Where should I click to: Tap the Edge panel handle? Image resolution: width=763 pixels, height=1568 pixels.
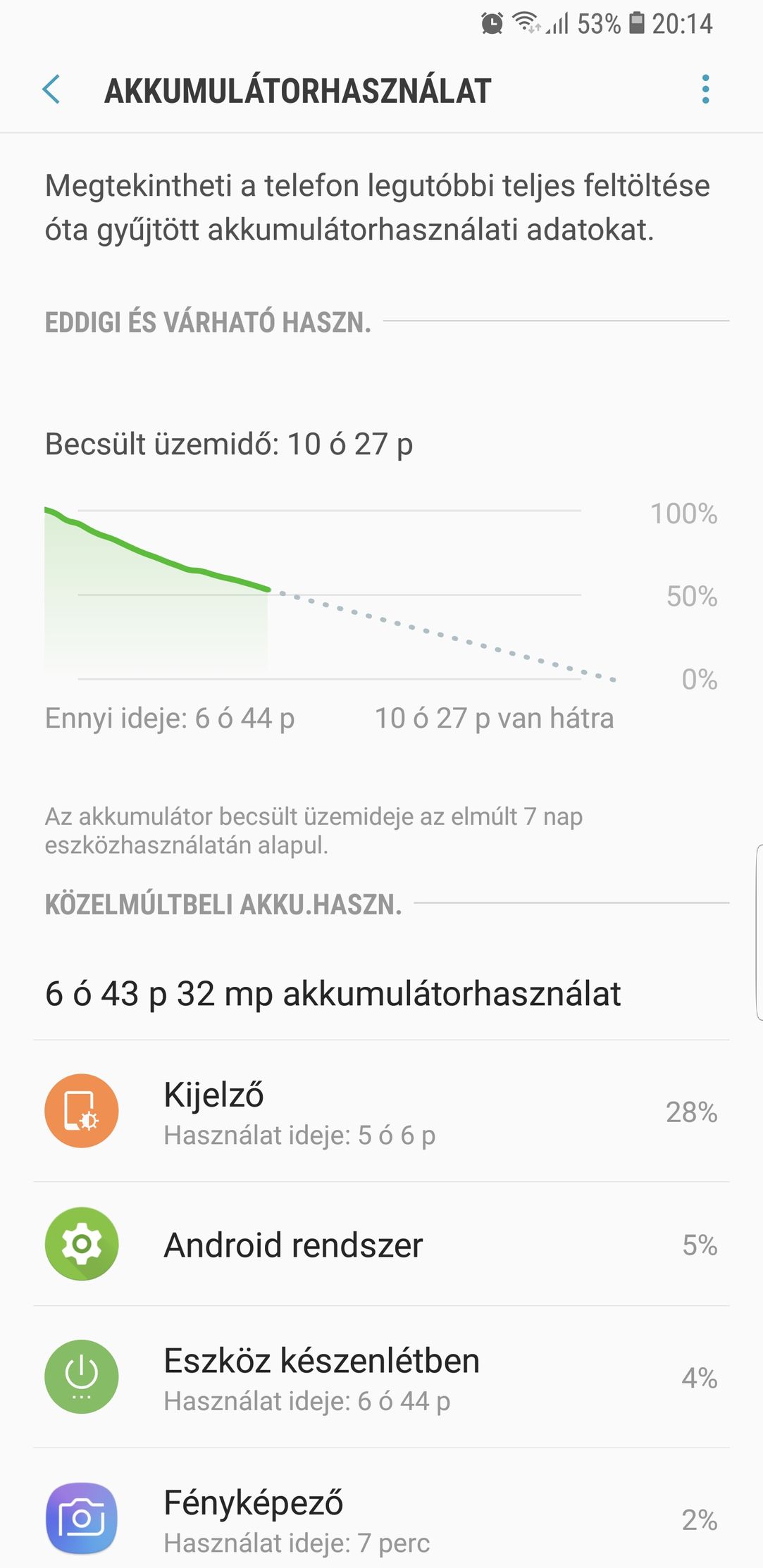[759, 932]
